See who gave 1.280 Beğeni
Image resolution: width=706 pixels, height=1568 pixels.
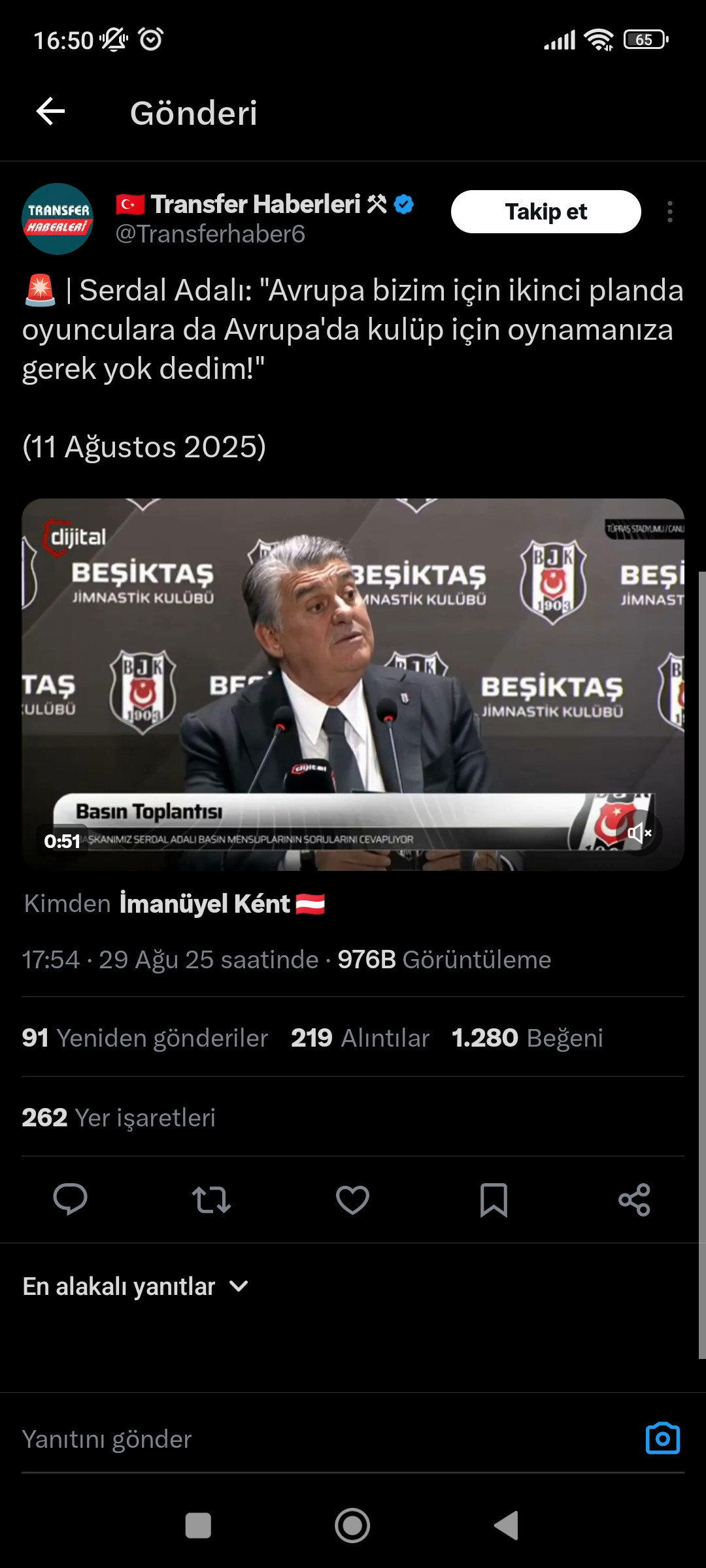pyautogui.click(x=527, y=1038)
